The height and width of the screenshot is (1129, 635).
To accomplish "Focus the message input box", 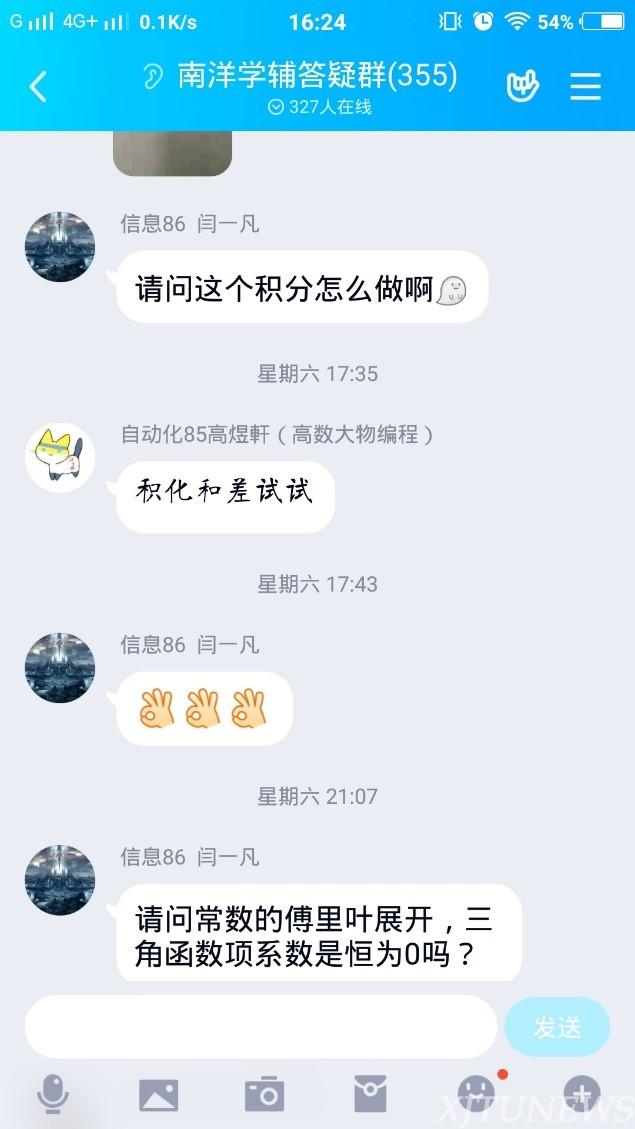I will click(260, 1026).
